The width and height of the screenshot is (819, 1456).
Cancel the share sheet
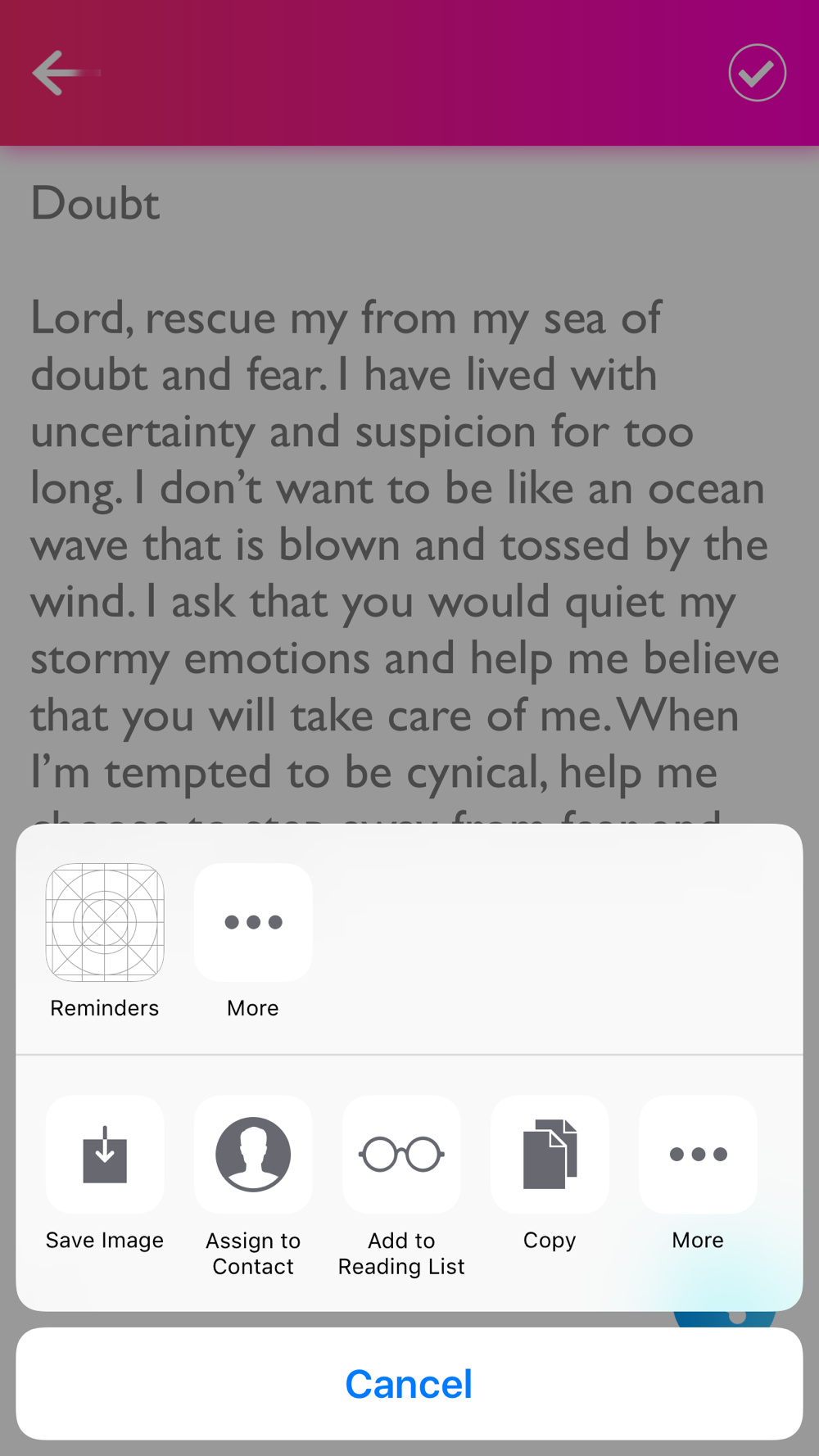[x=409, y=1384]
